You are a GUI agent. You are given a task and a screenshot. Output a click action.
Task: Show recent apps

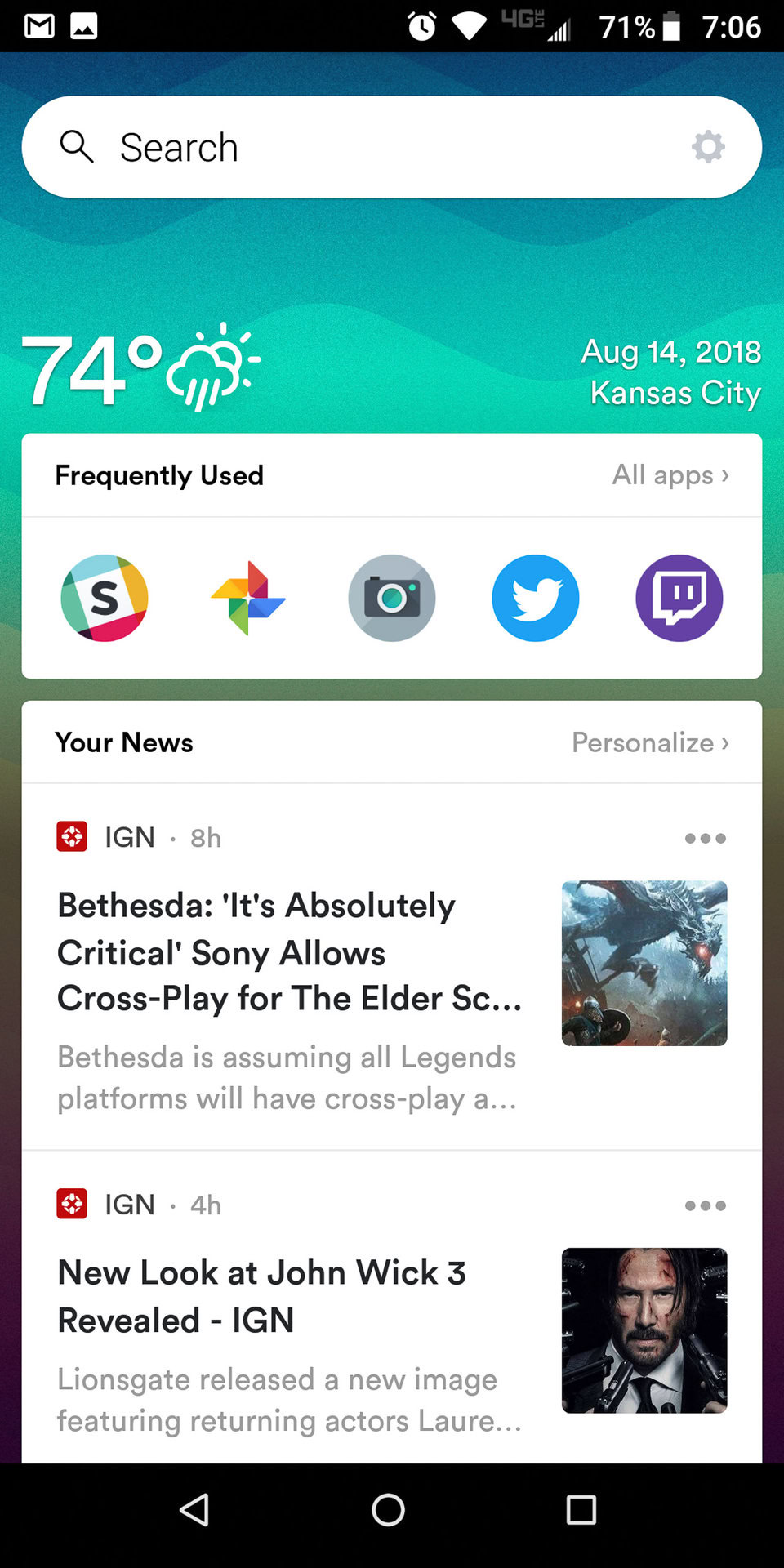pos(581,1510)
